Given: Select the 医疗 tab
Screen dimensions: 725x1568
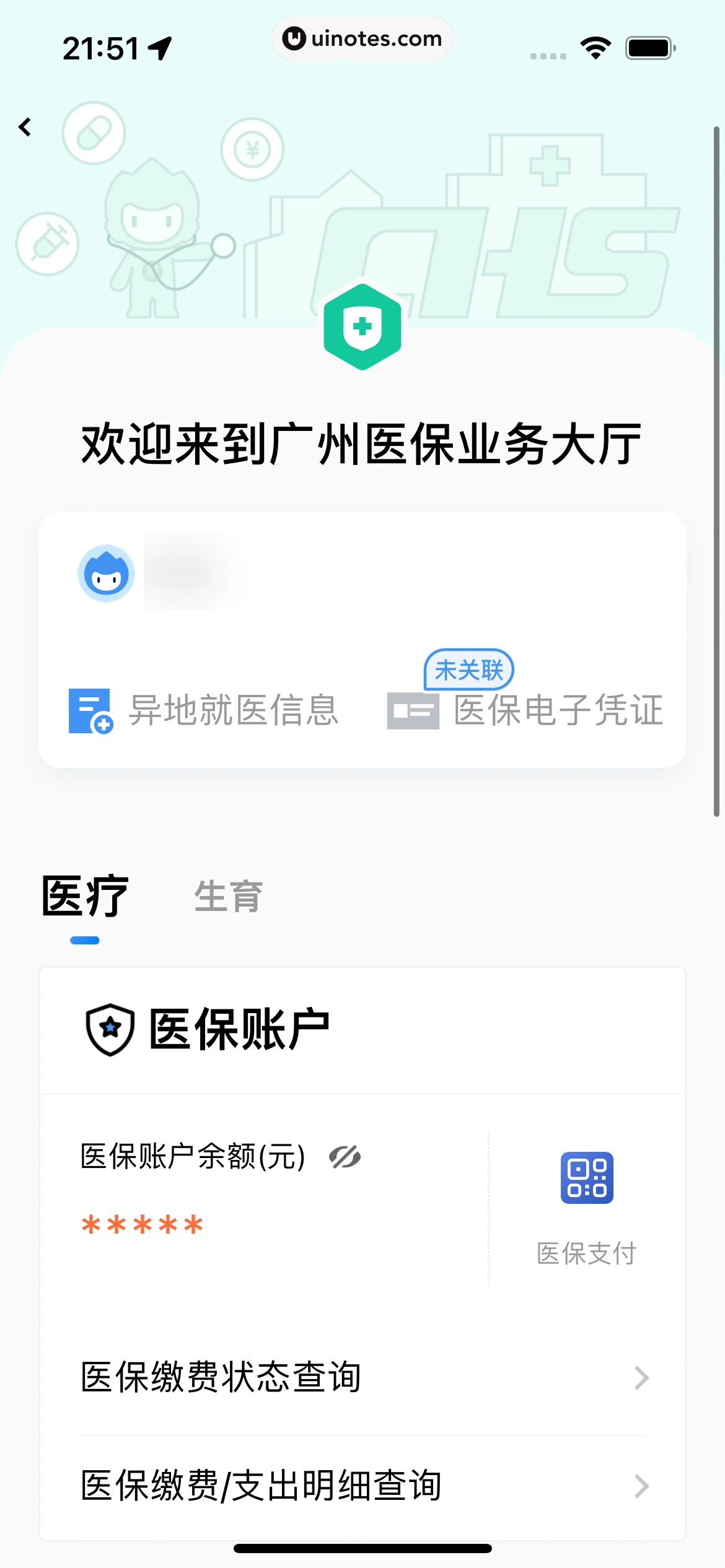Looking at the screenshot, I should [x=85, y=897].
